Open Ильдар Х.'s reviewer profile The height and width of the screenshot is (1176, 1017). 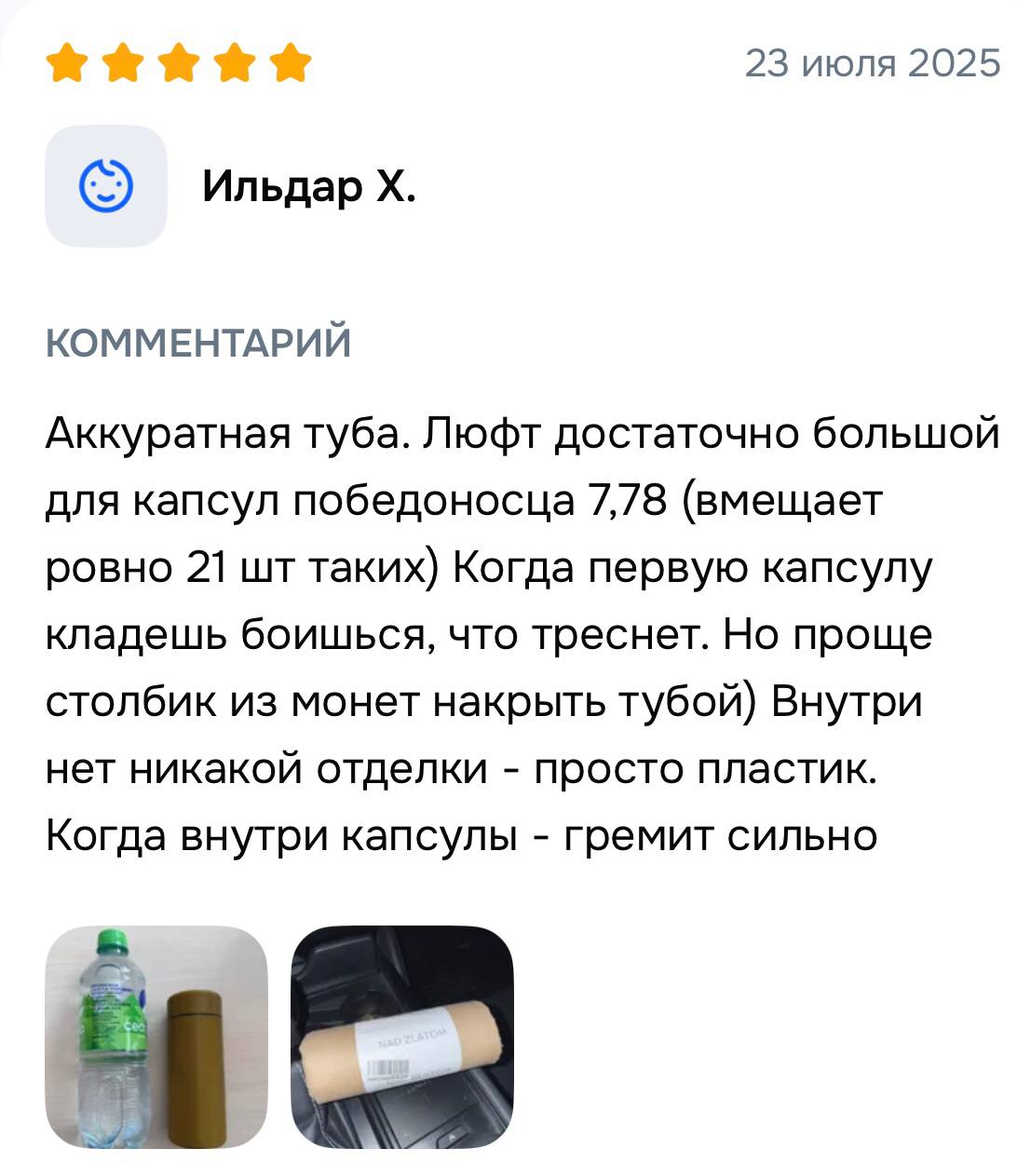308,187
